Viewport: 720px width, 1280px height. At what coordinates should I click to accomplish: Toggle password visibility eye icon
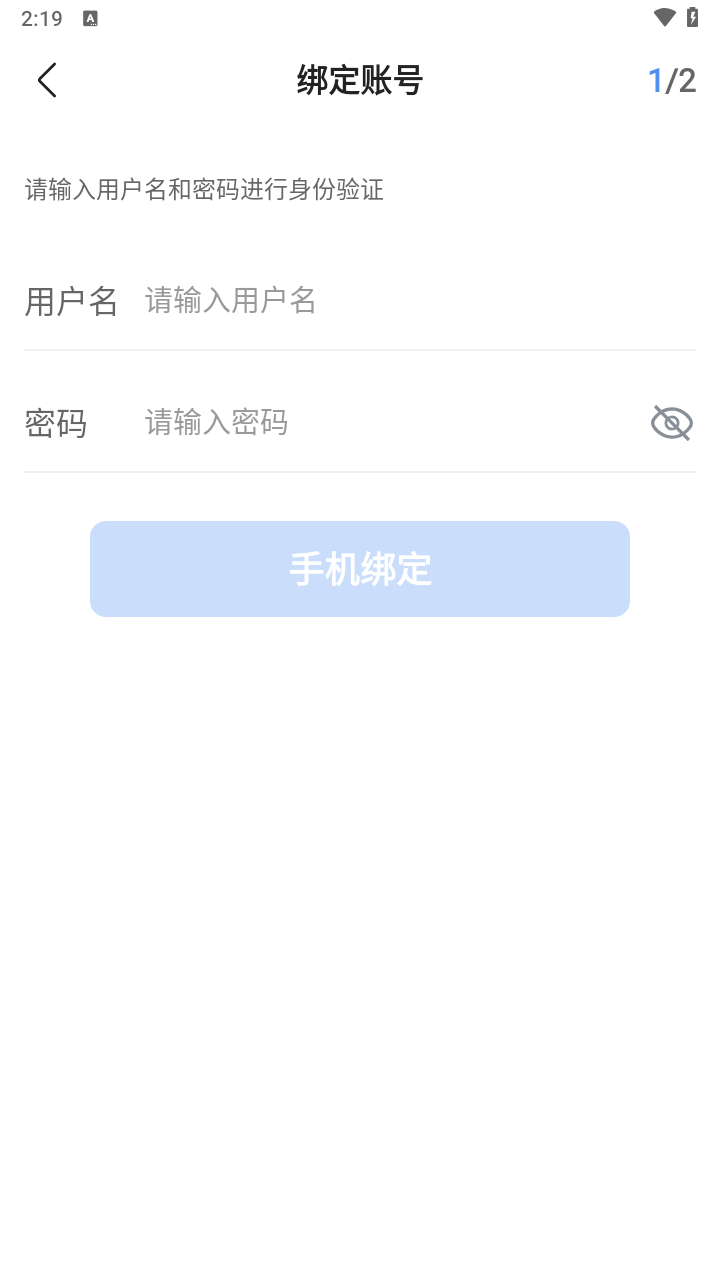tap(672, 423)
